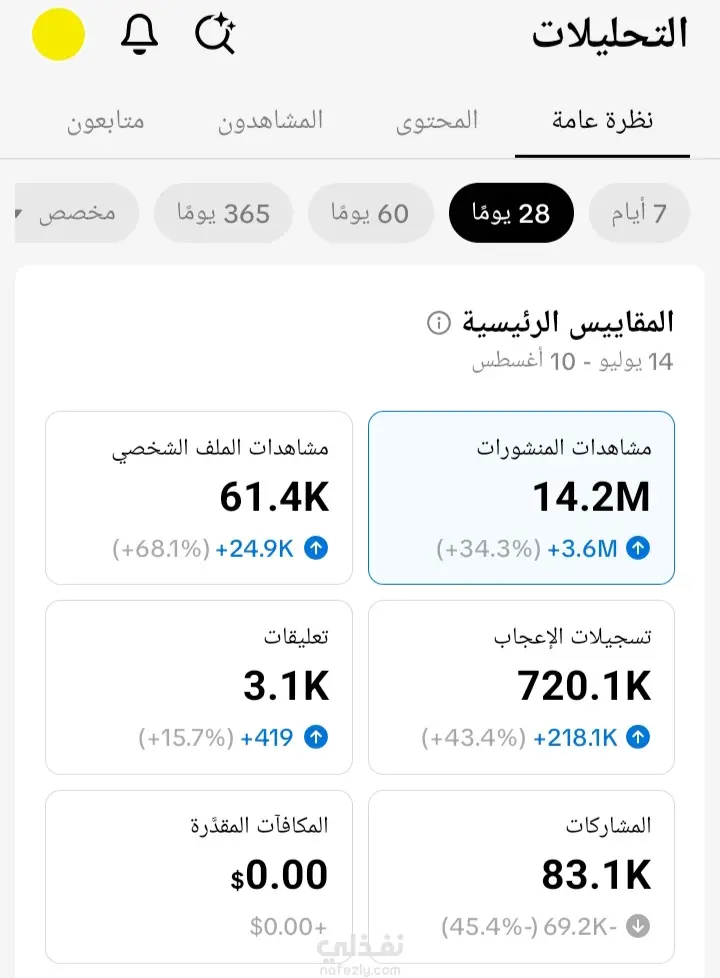Open the sparkle search icon
This screenshot has width=720, height=978.
pyautogui.click(x=215, y=35)
